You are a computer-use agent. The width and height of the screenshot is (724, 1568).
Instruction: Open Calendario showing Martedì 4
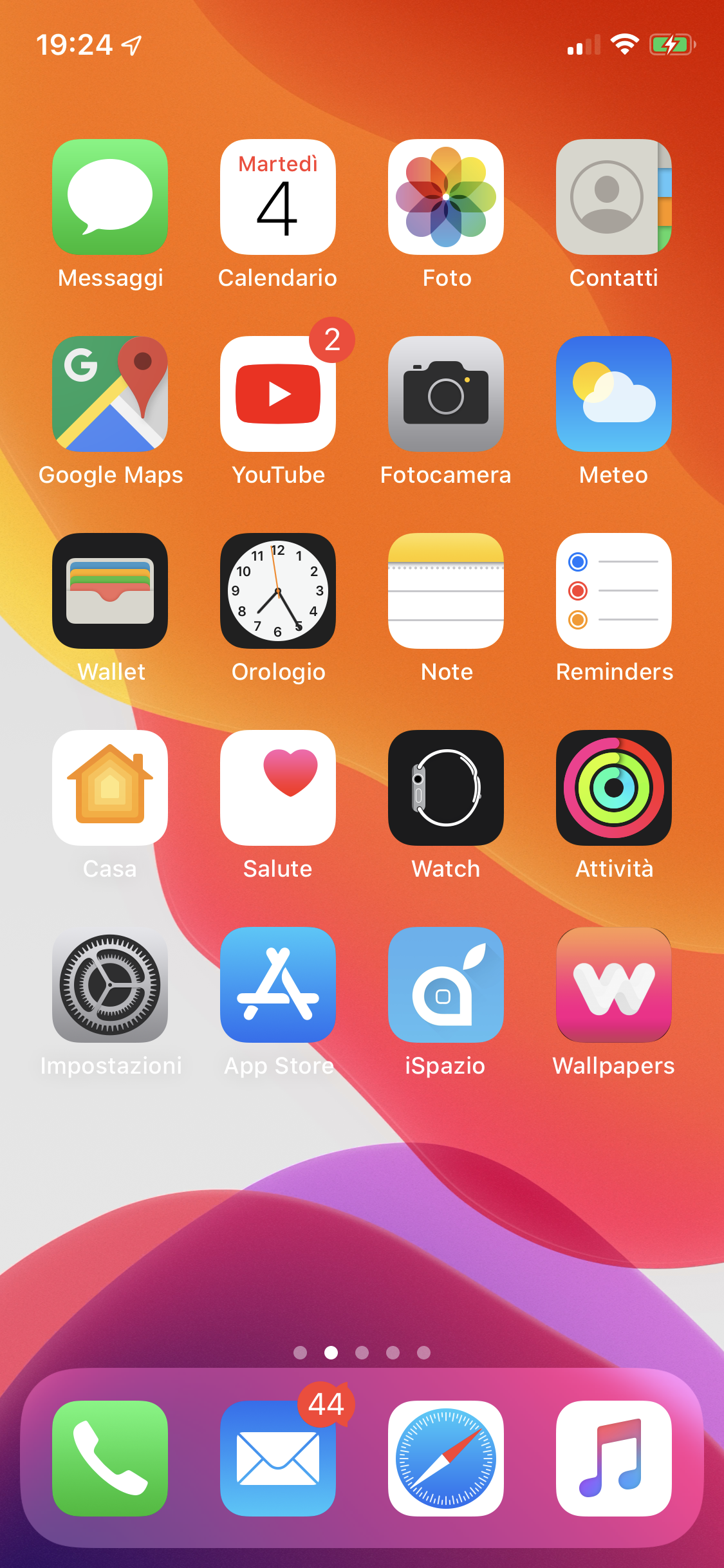tap(278, 197)
